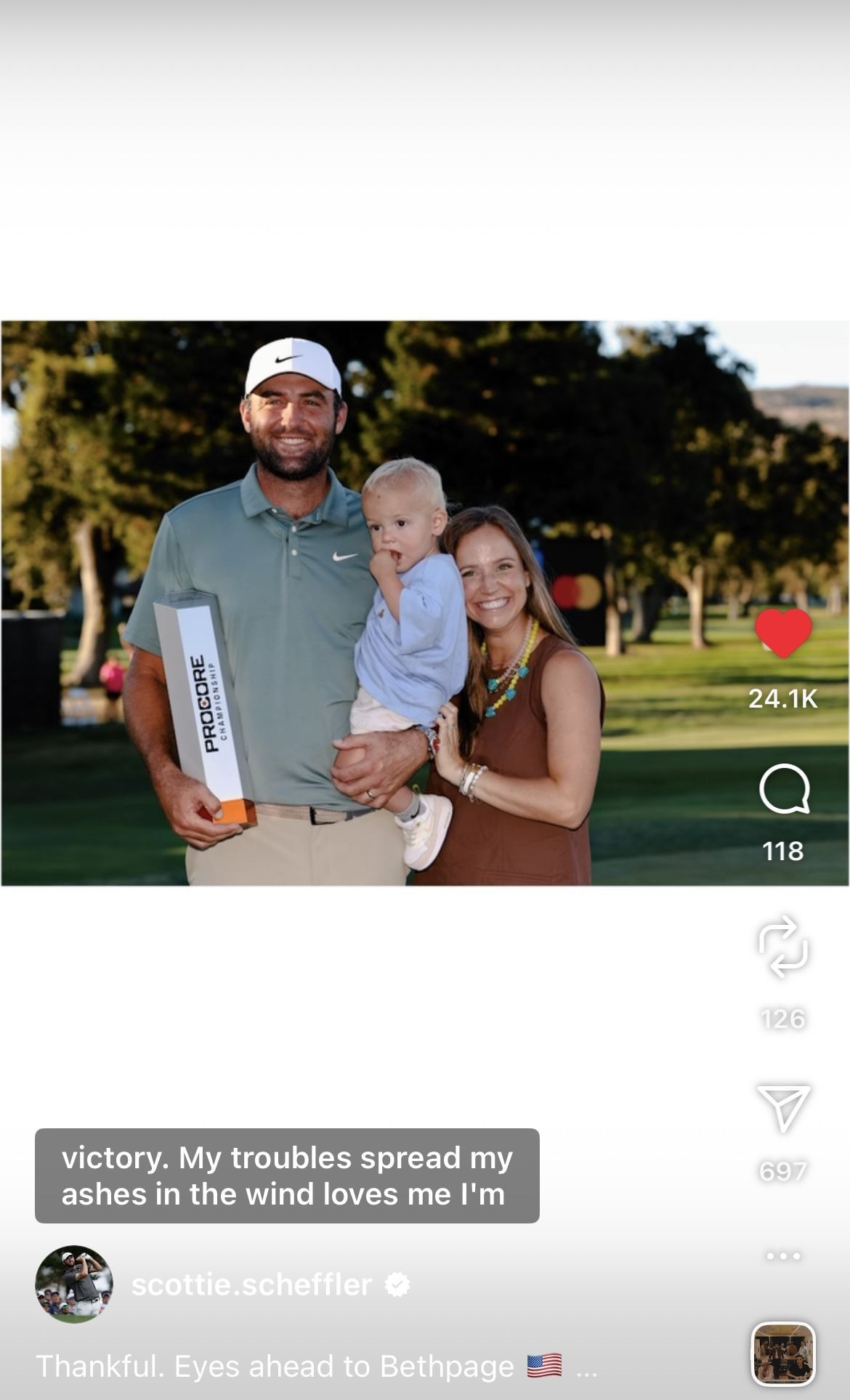Open the three-dot more options menu
Screen dimensions: 850x1400
[x=783, y=1255]
